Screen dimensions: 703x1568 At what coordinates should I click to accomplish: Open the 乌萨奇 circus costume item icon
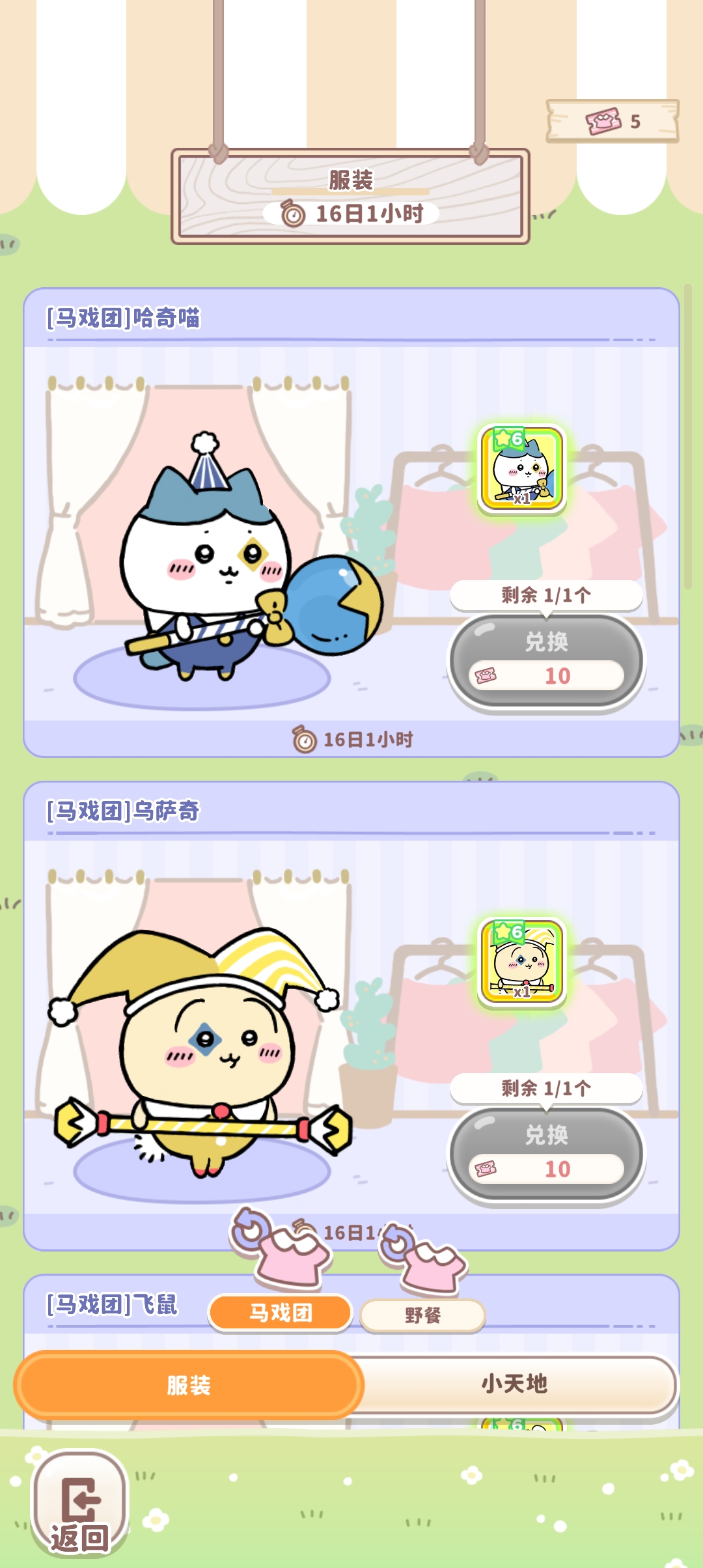tap(522, 962)
